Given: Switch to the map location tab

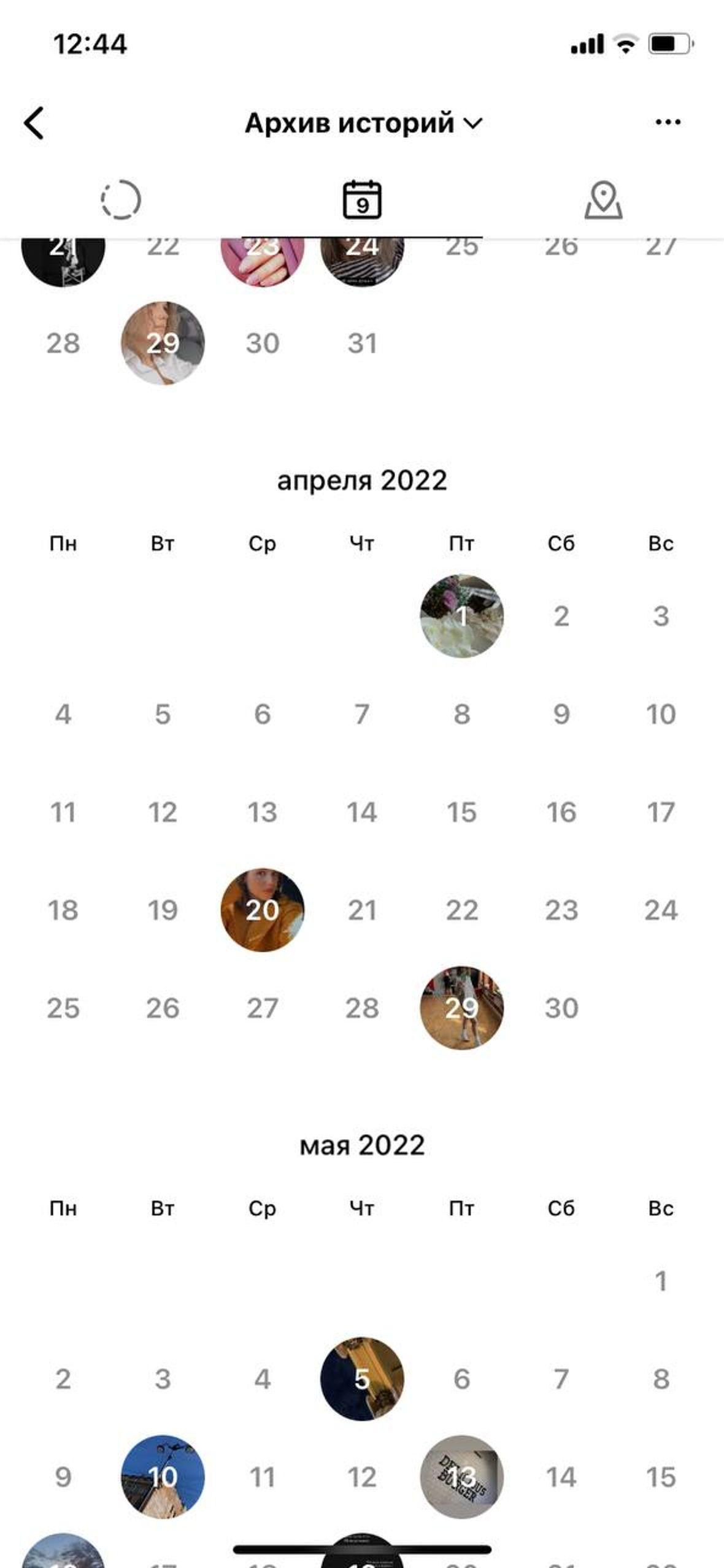Looking at the screenshot, I should (x=603, y=200).
